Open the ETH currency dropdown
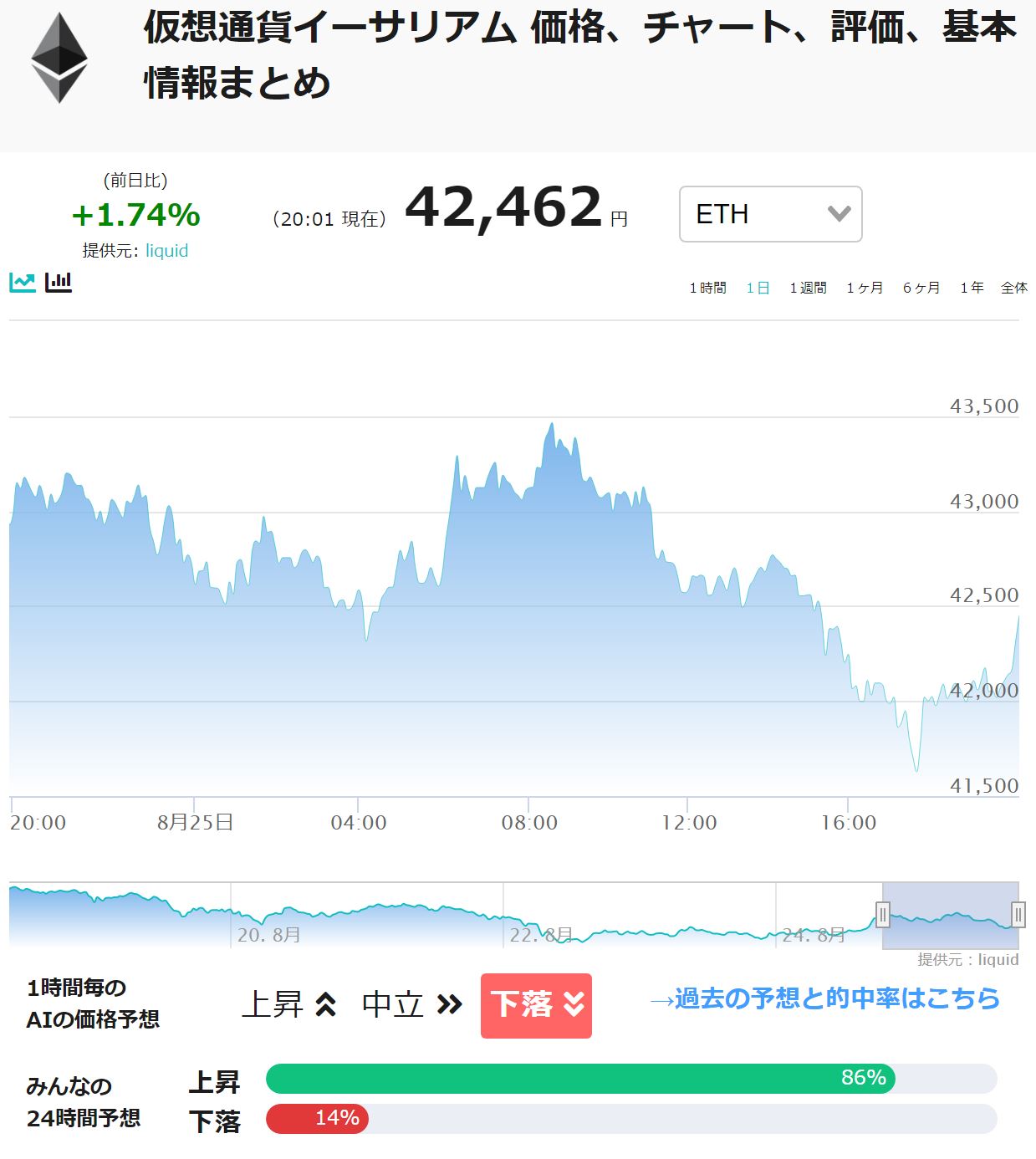The image size is (1036, 1159). pos(769,214)
